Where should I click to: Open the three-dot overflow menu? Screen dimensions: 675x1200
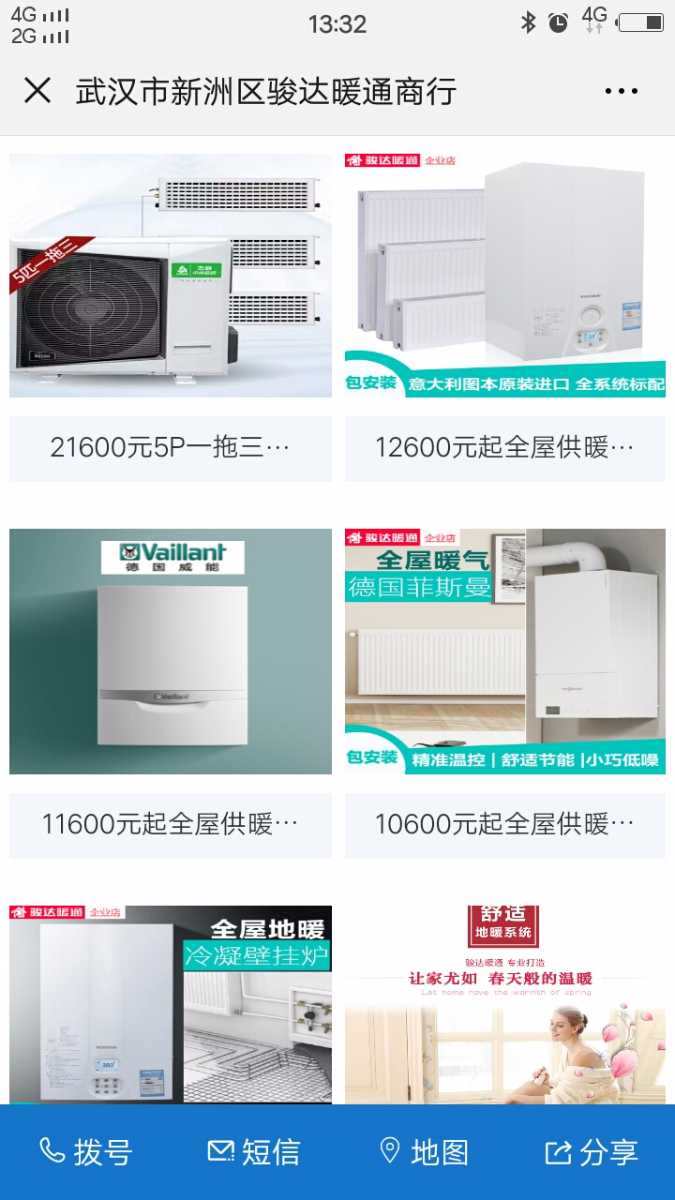click(620, 91)
